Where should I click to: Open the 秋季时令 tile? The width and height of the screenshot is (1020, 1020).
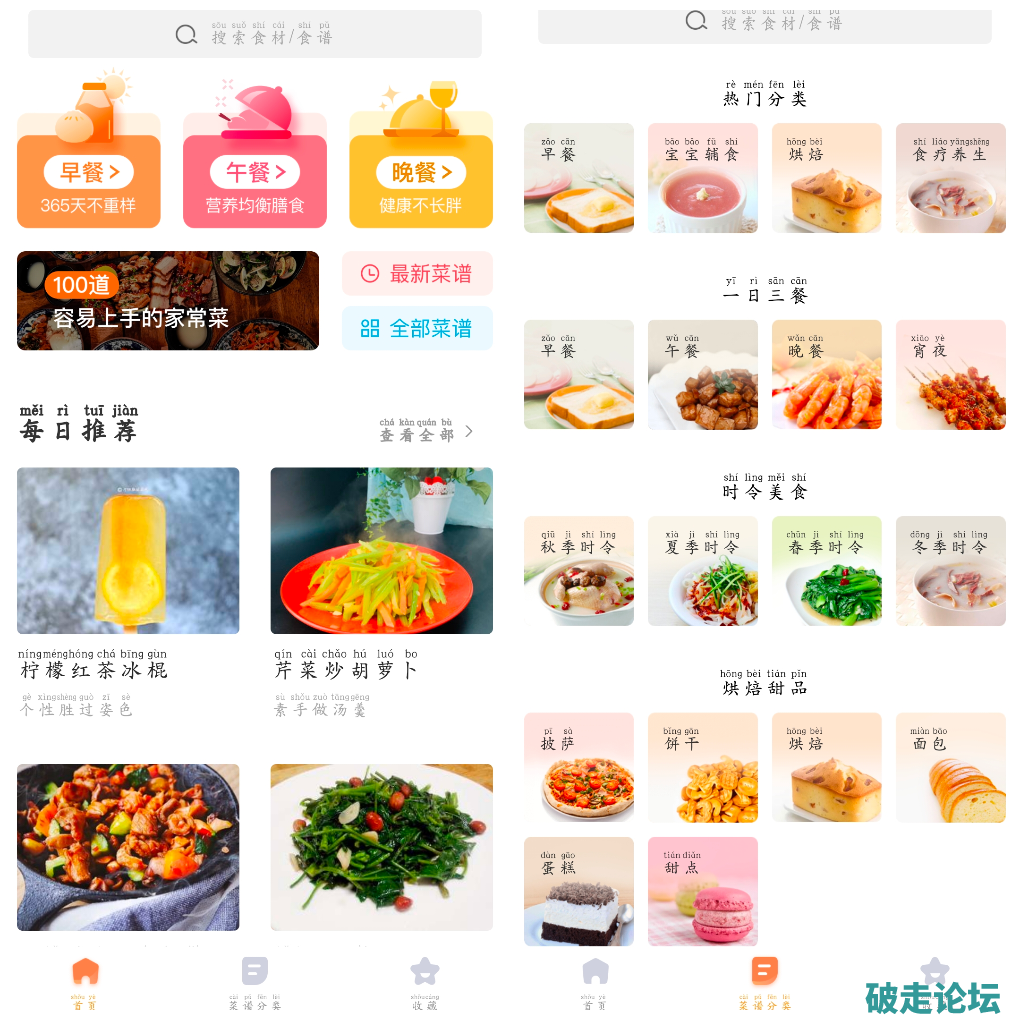click(578, 571)
